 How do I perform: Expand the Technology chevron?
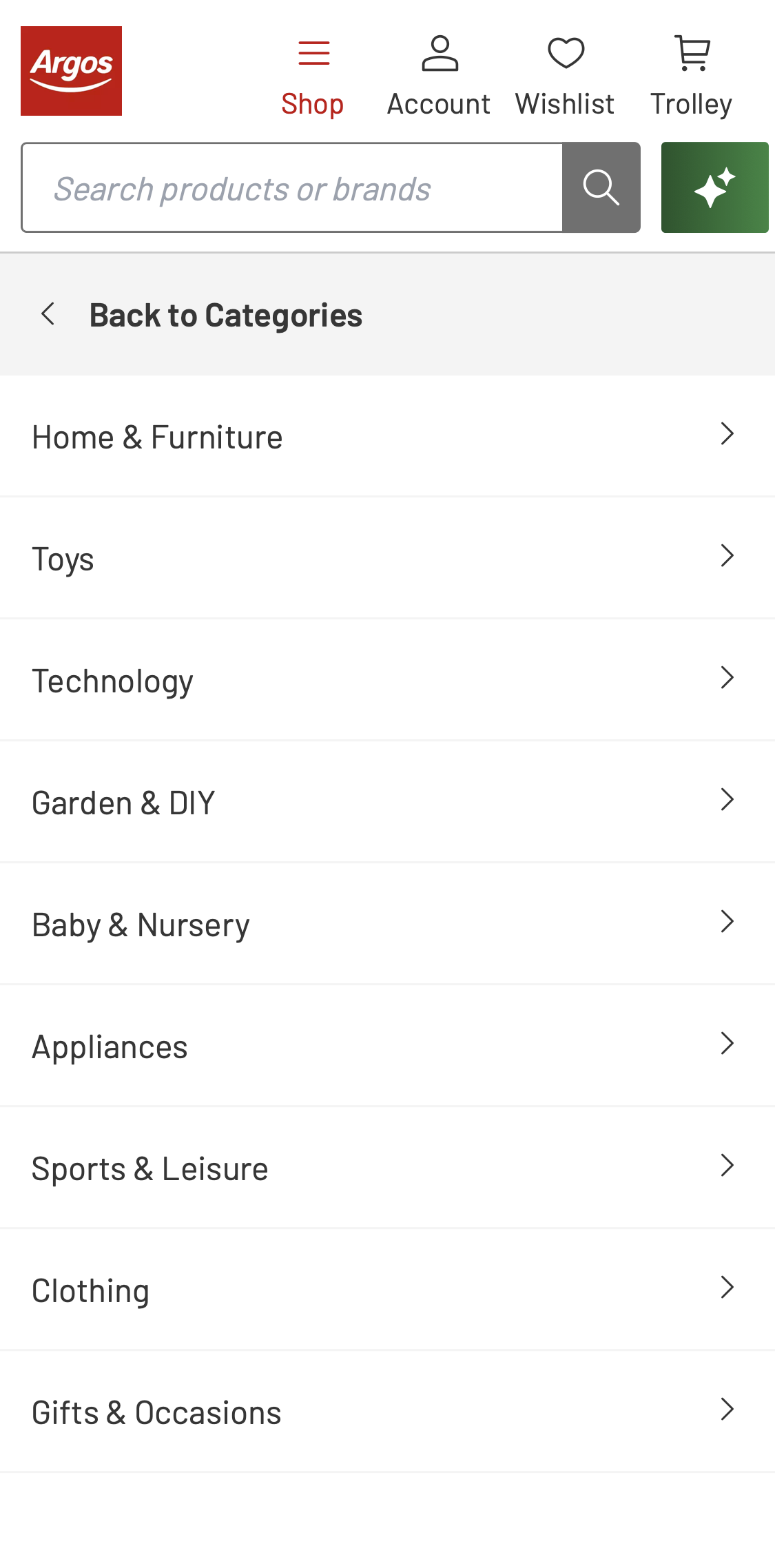[x=727, y=677]
